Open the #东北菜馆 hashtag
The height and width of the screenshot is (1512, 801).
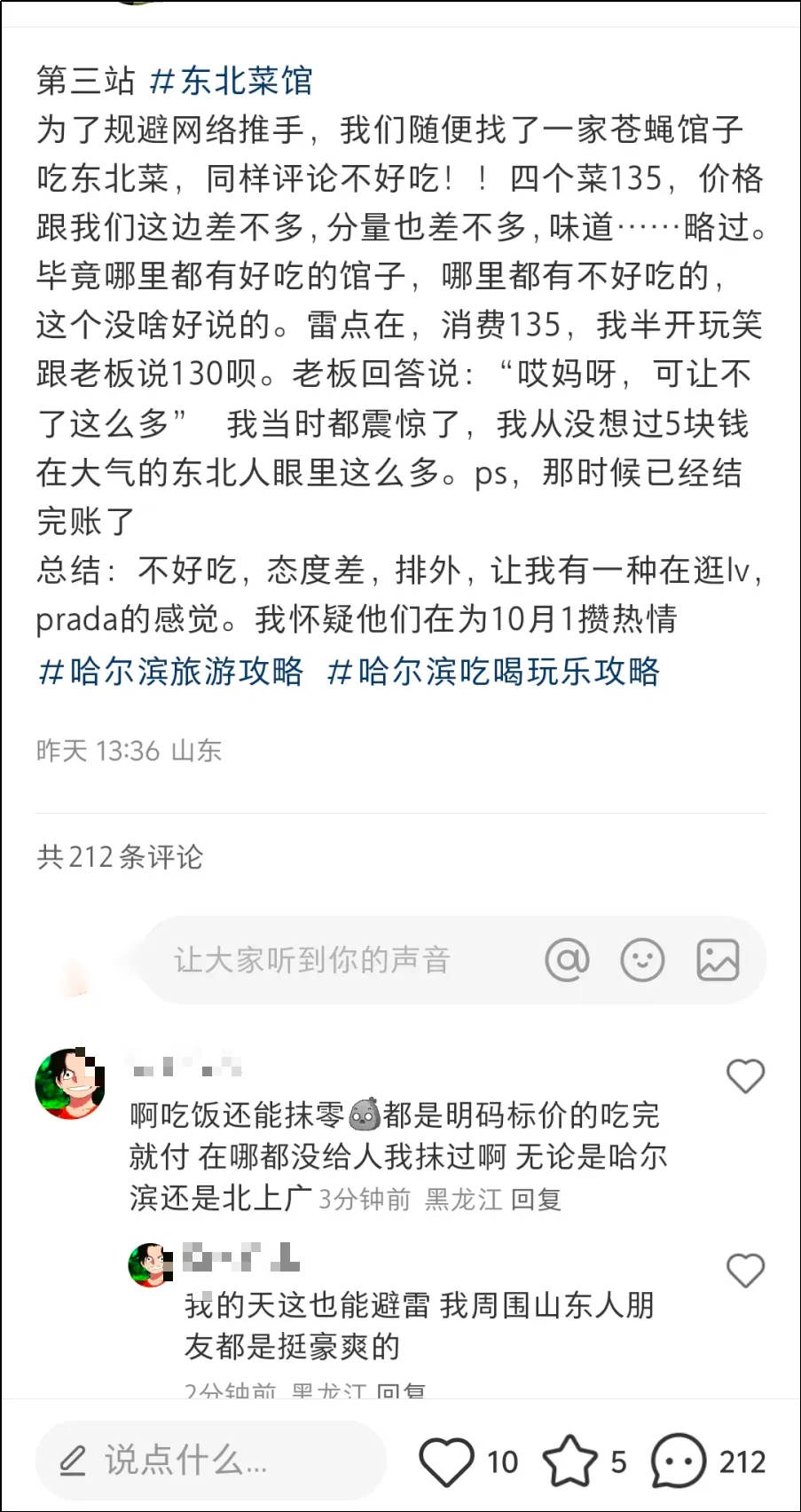tap(232, 81)
